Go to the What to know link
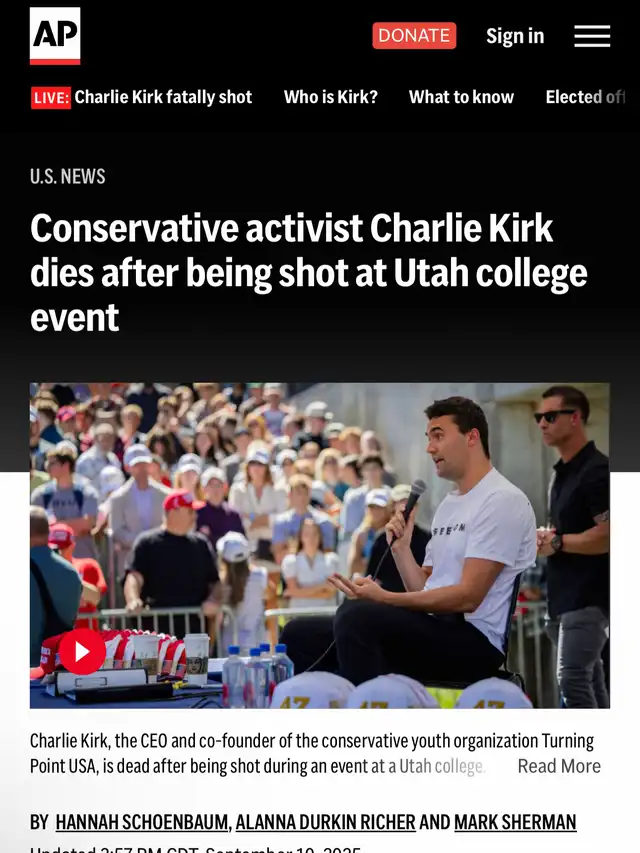The height and width of the screenshot is (853, 640). click(461, 97)
